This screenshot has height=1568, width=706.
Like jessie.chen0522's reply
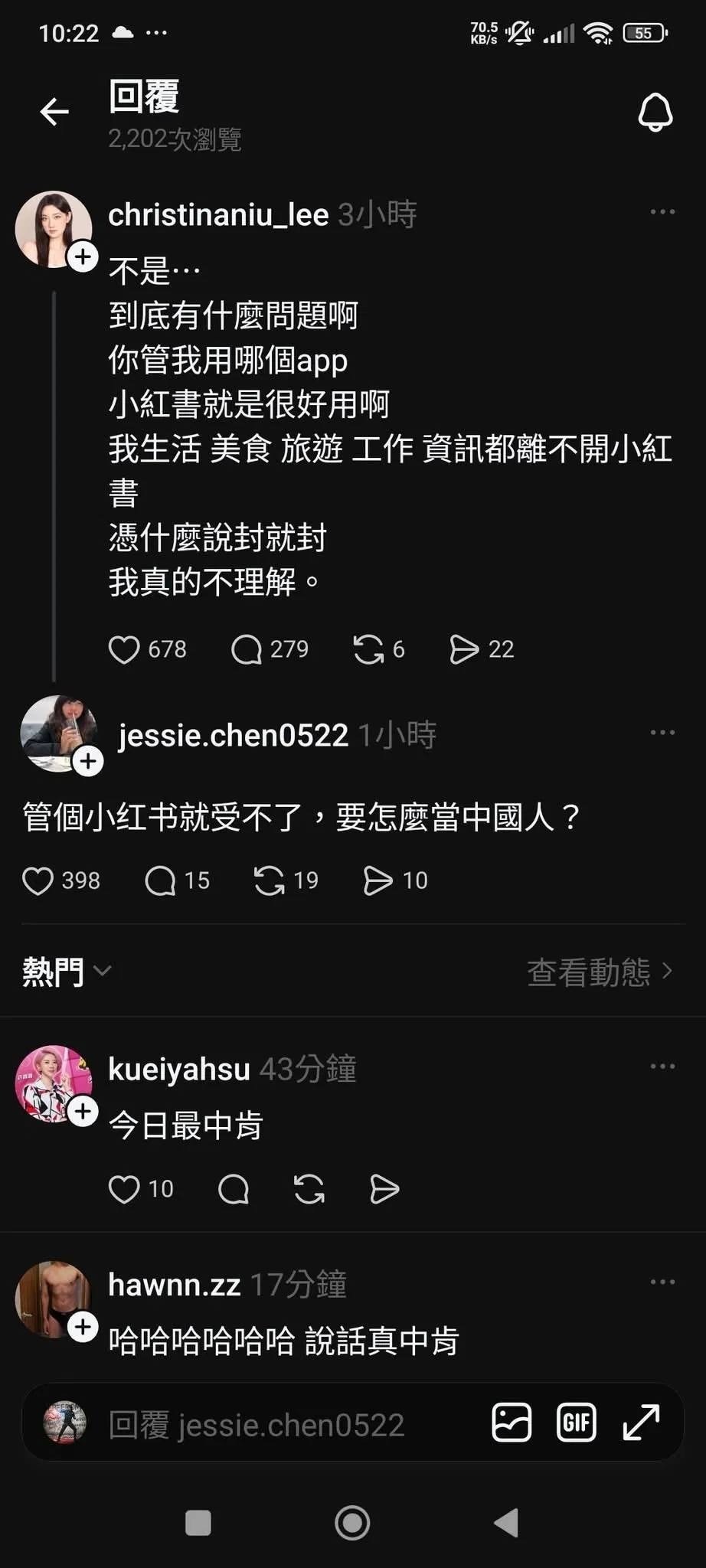(x=38, y=880)
